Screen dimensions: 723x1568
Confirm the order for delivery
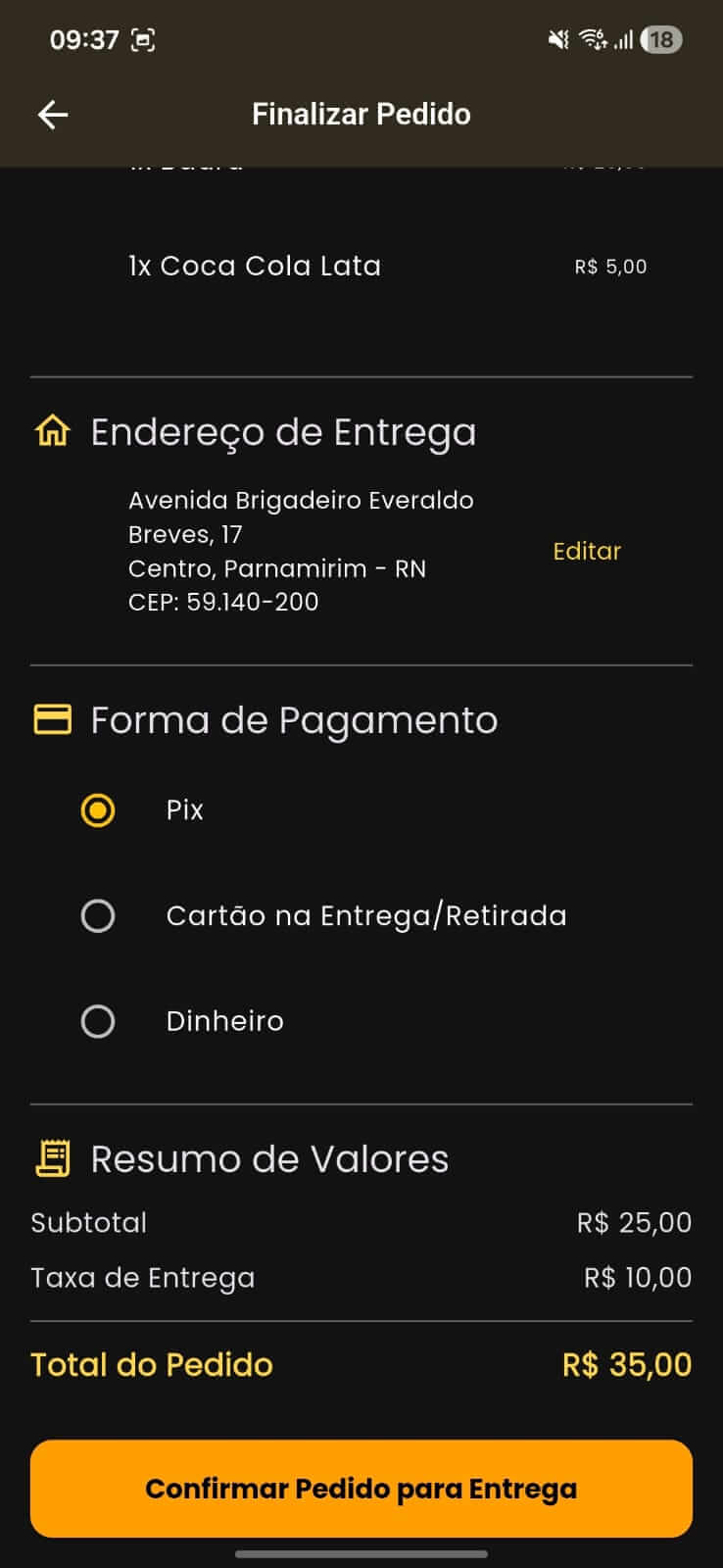click(x=361, y=1489)
